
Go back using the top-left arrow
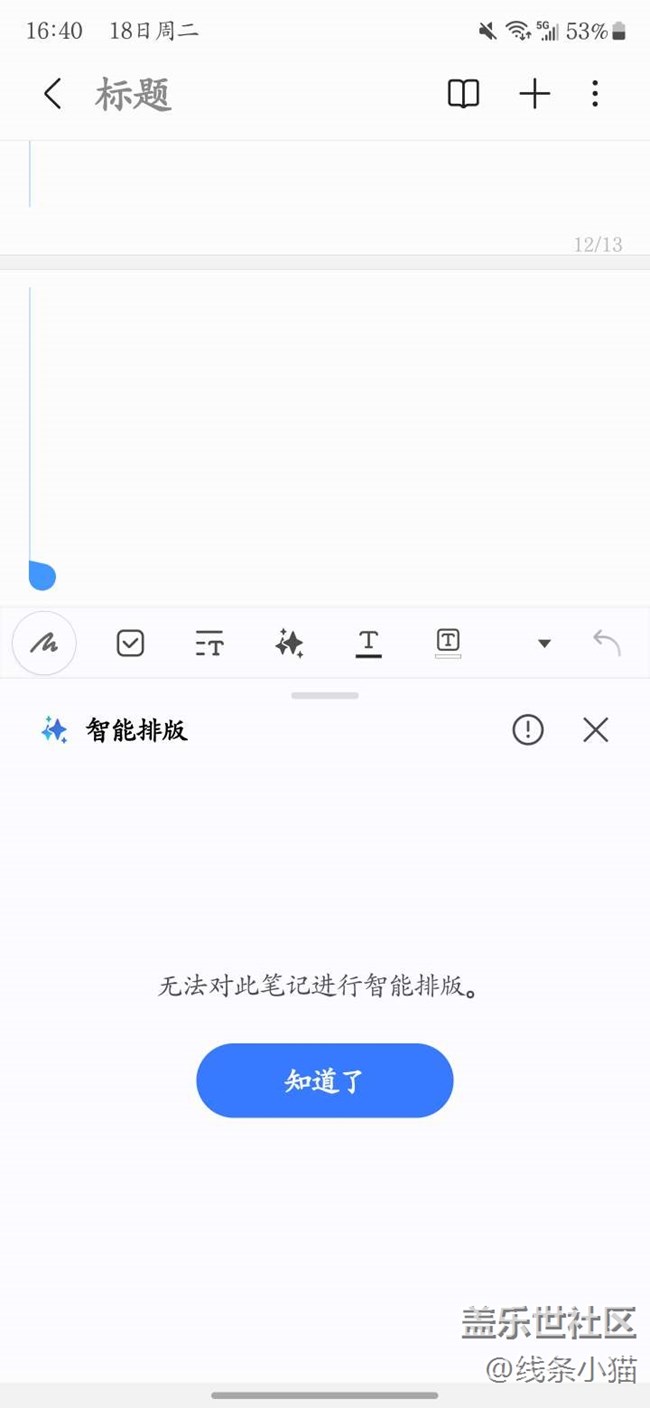pyautogui.click(x=53, y=94)
